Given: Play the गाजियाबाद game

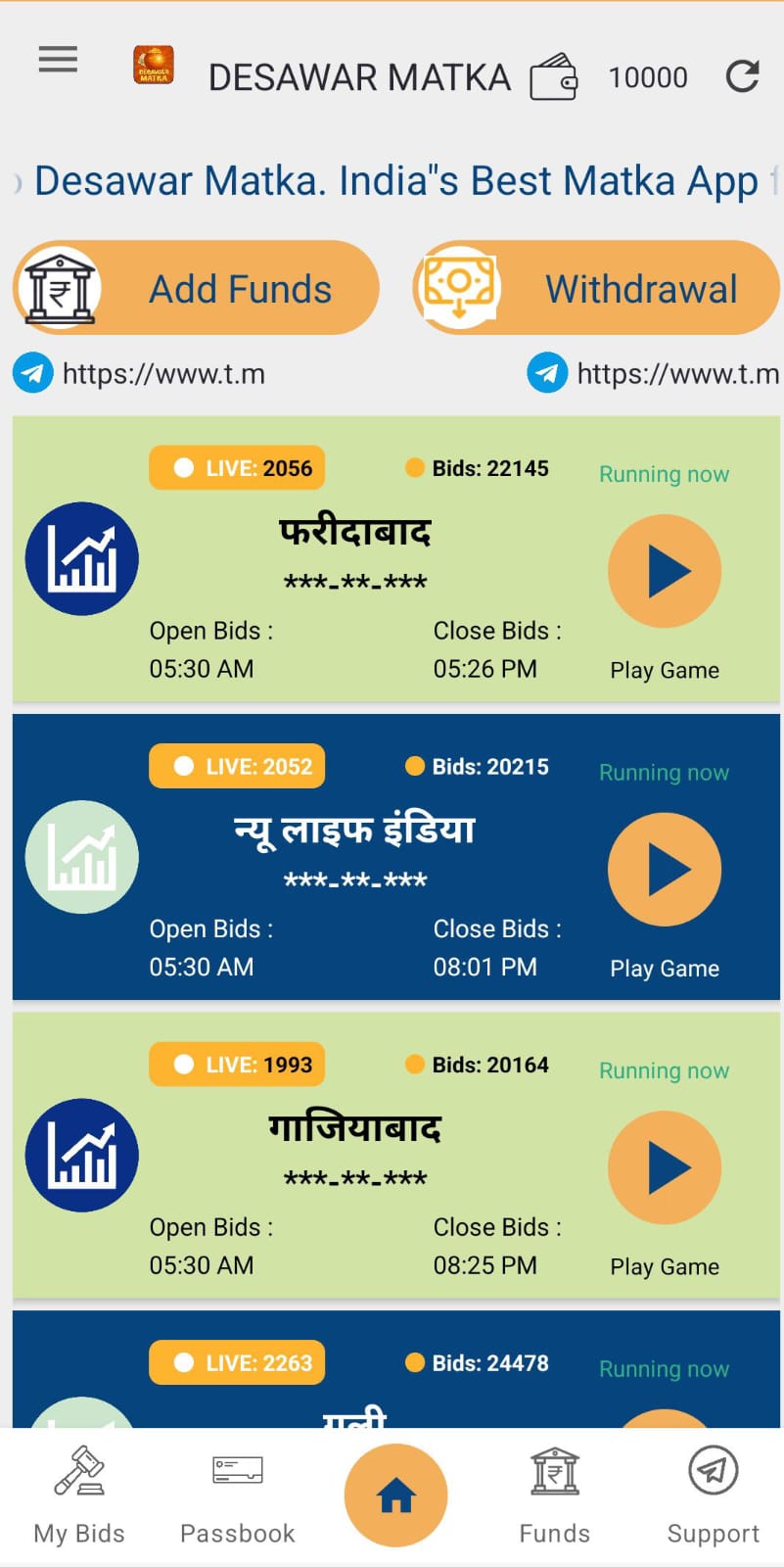Looking at the screenshot, I should tap(665, 1167).
